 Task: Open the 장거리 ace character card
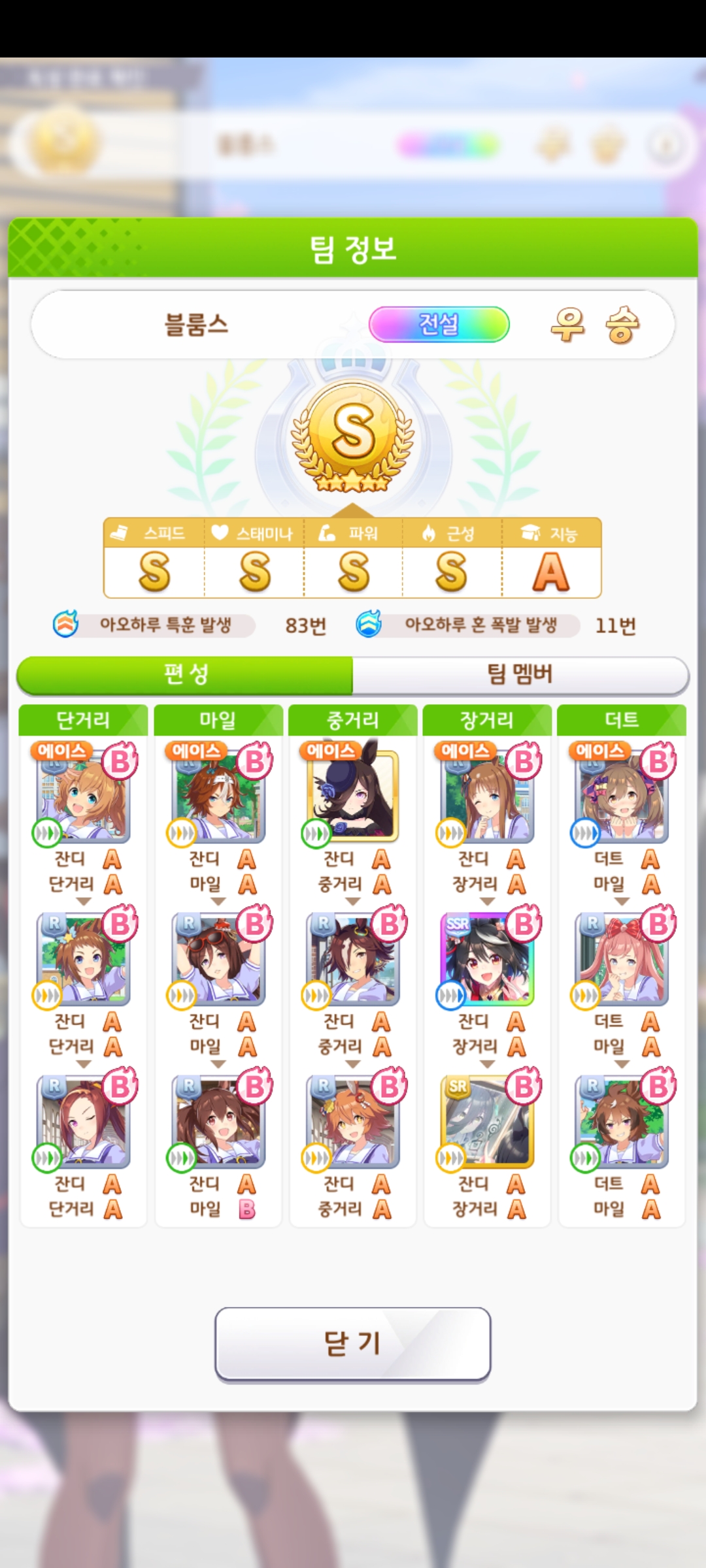(x=488, y=797)
